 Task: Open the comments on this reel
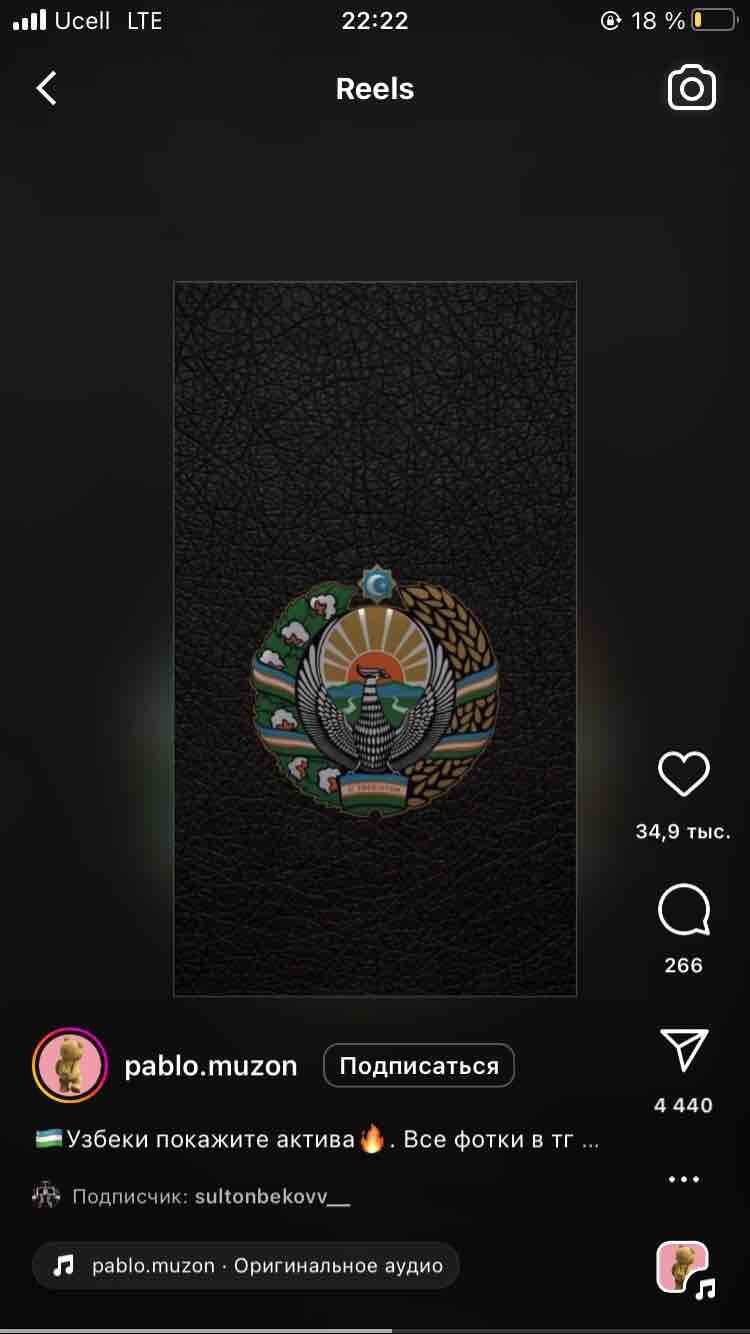click(x=684, y=911)
